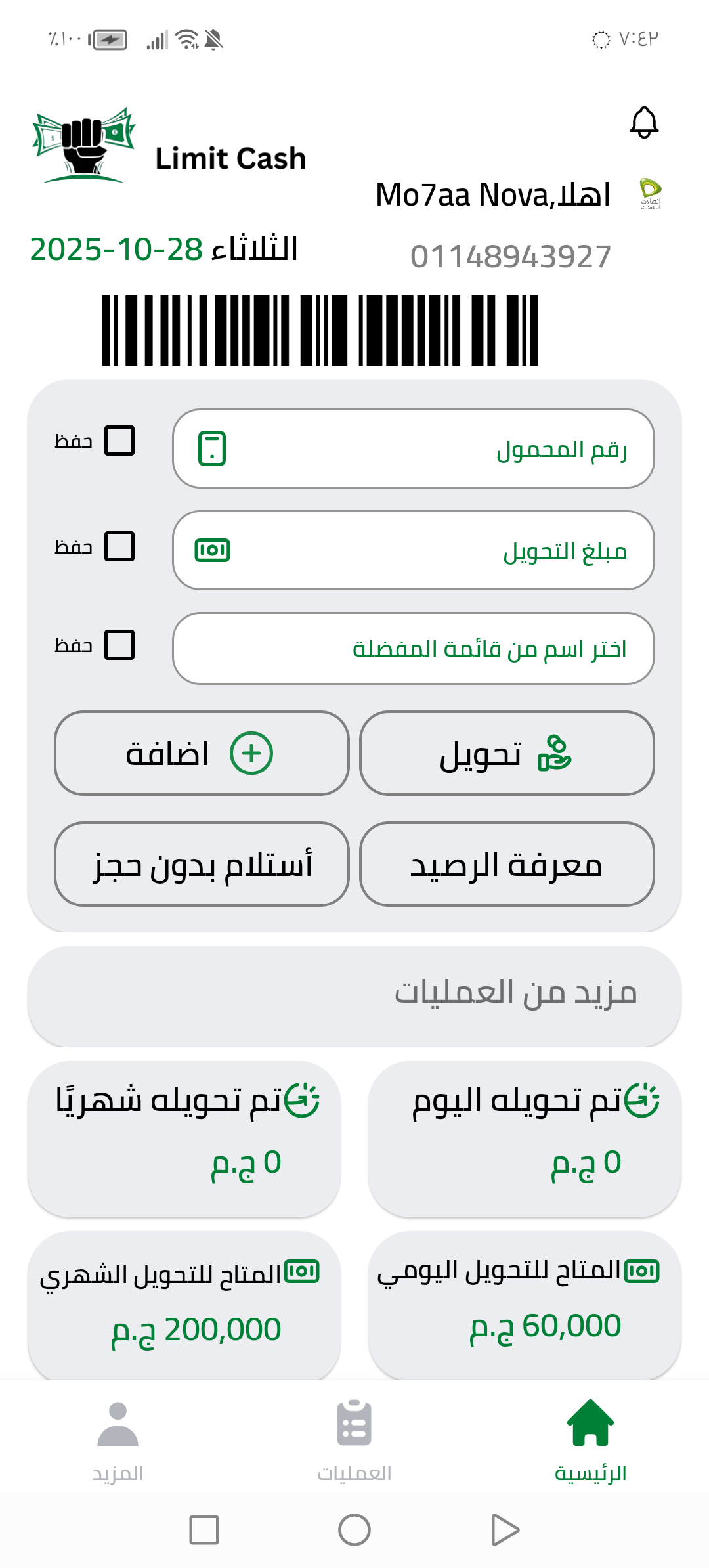The height and width of the screenshot is (1568, 709).
Task: Enable حفظ for the transfer amount field
Action: pos(120,545)
